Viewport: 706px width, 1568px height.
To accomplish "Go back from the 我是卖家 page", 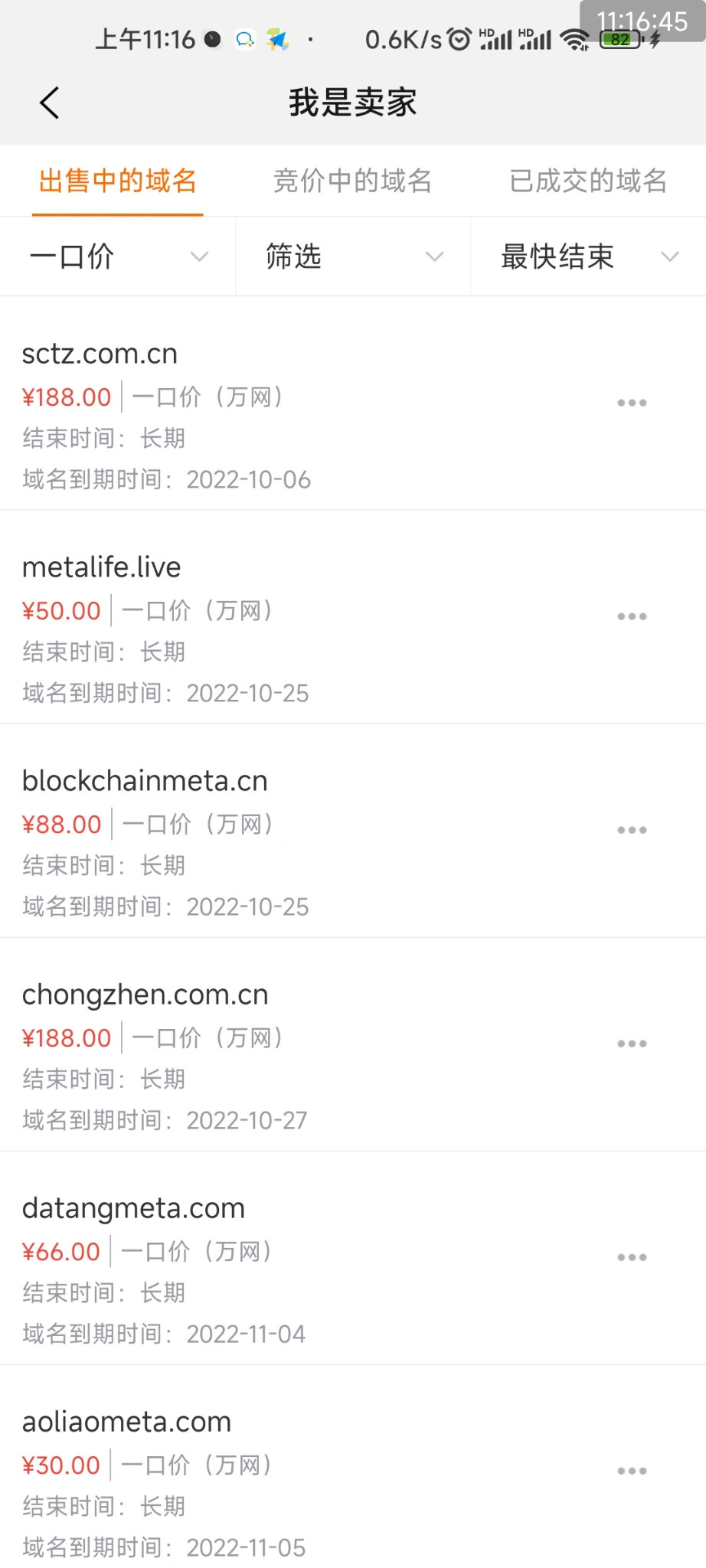I will coord(50,103).
